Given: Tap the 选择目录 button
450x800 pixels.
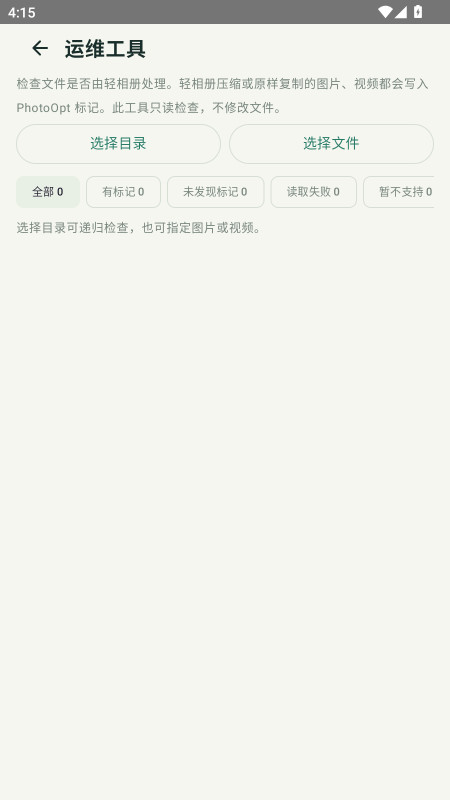Looking at the screenshot, I should pyautogui.click(x=118, y=144).
